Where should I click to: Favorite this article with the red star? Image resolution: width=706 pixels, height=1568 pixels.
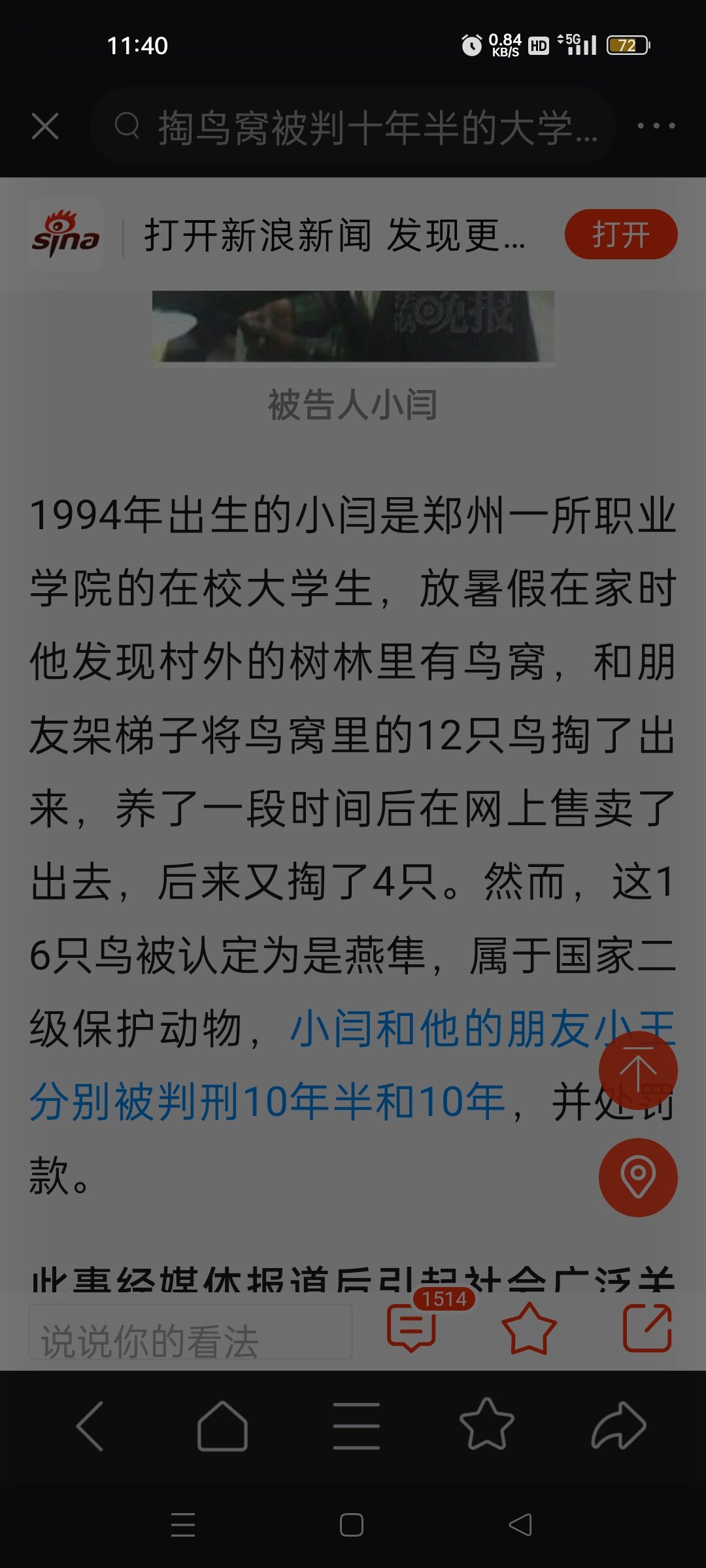[x=529, y=1328]
